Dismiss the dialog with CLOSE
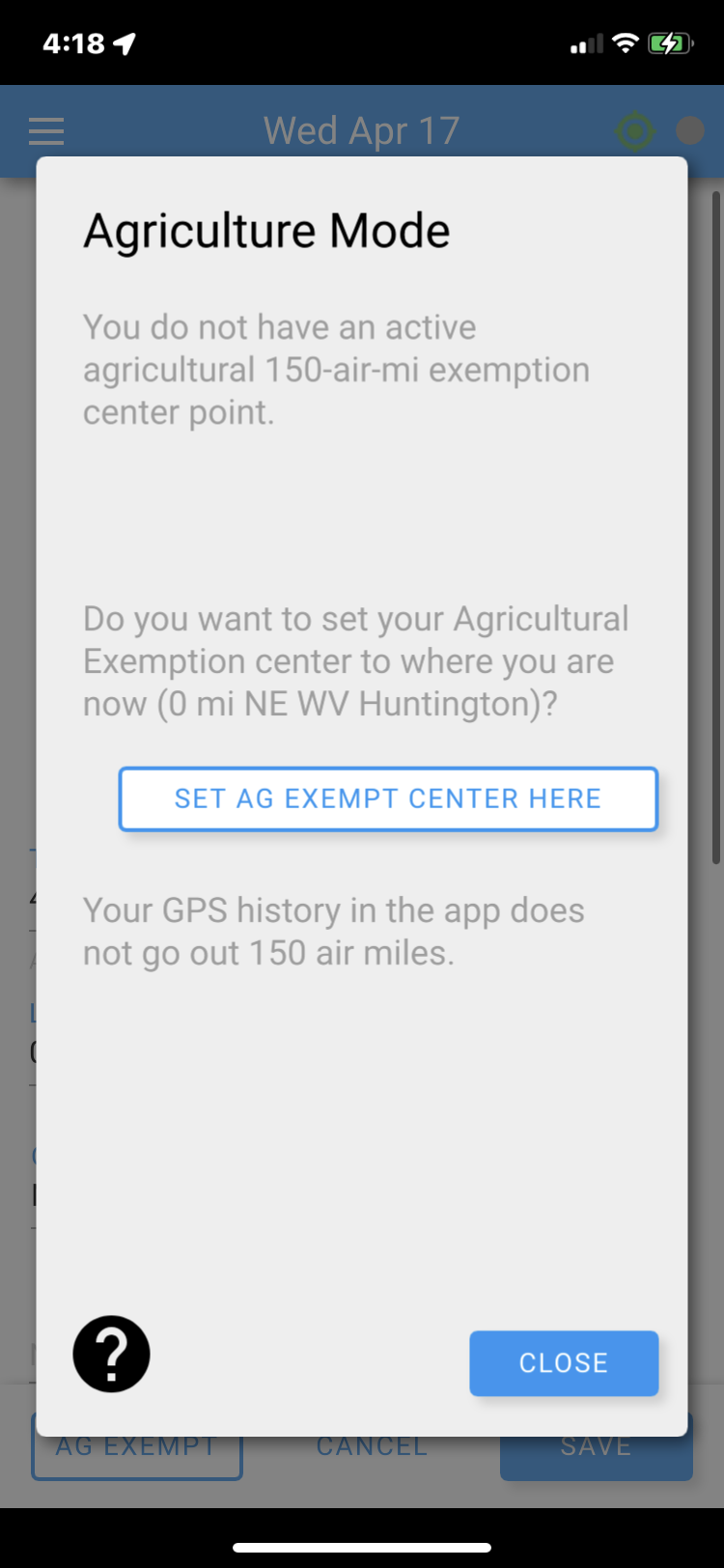The image size is (724, 1568). pos(564,1362)
